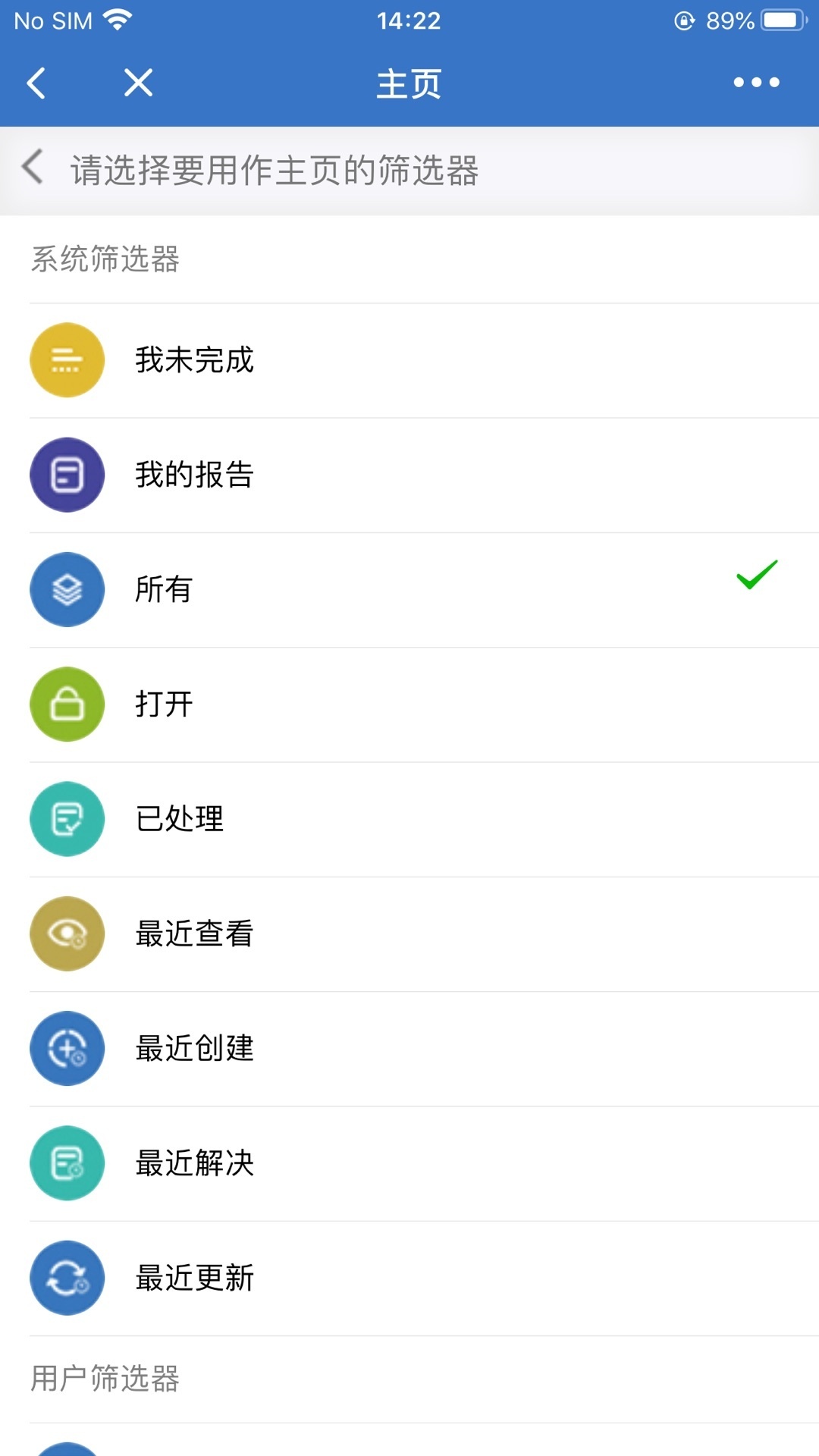Image resolution: width=819 pixels, height=1456 pixels.
Task: Open the three-dot overflow menu
Action: click(x=756, y=83)
